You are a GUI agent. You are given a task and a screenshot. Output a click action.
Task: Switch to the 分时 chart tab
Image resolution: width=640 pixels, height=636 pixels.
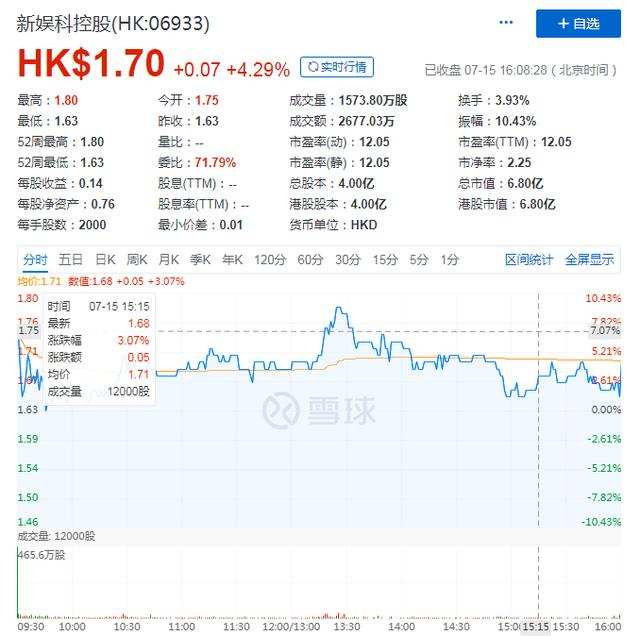(x=36, y=259)
